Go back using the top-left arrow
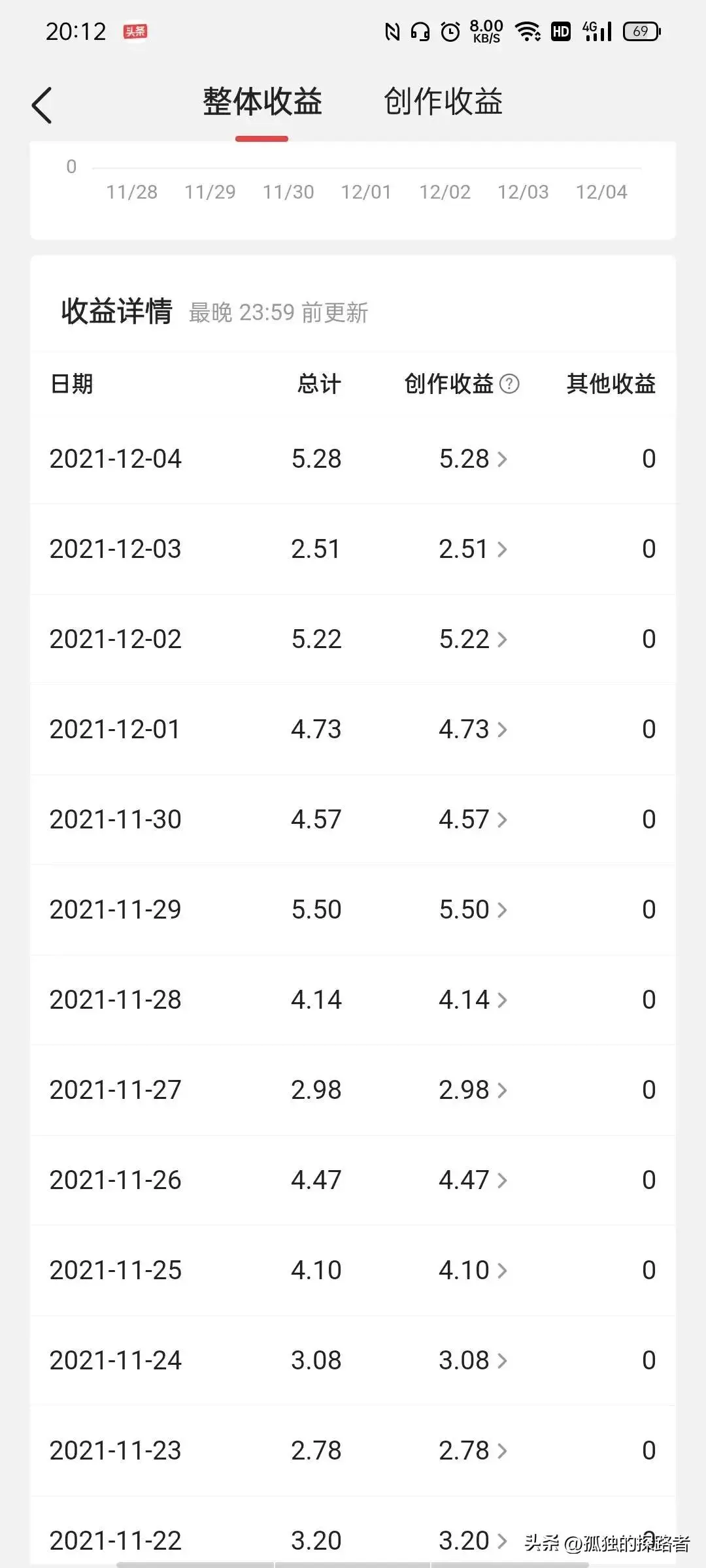 click(x=42, y=105)
